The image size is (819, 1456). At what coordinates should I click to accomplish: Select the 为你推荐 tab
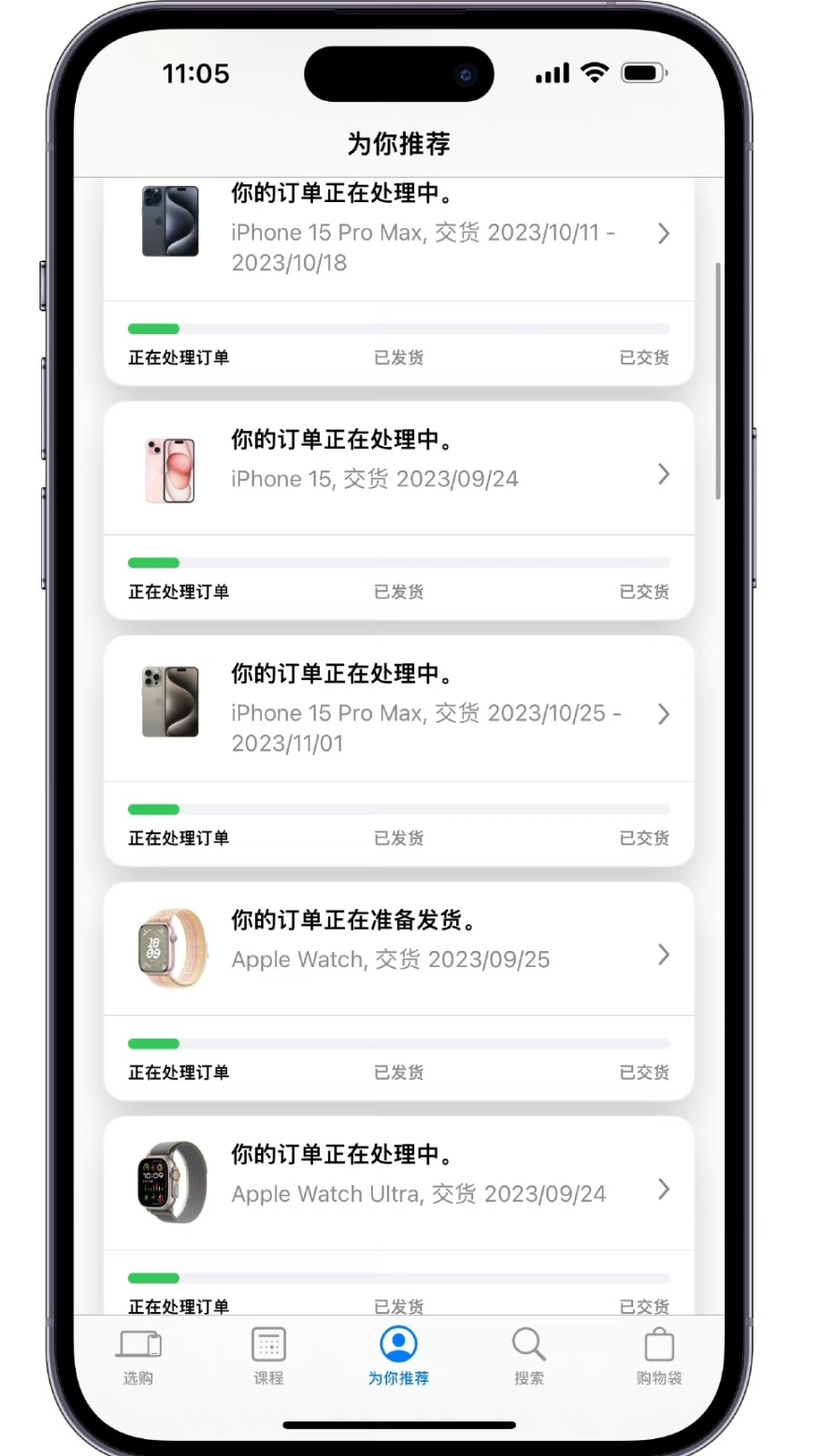[x=398, y=1356]
